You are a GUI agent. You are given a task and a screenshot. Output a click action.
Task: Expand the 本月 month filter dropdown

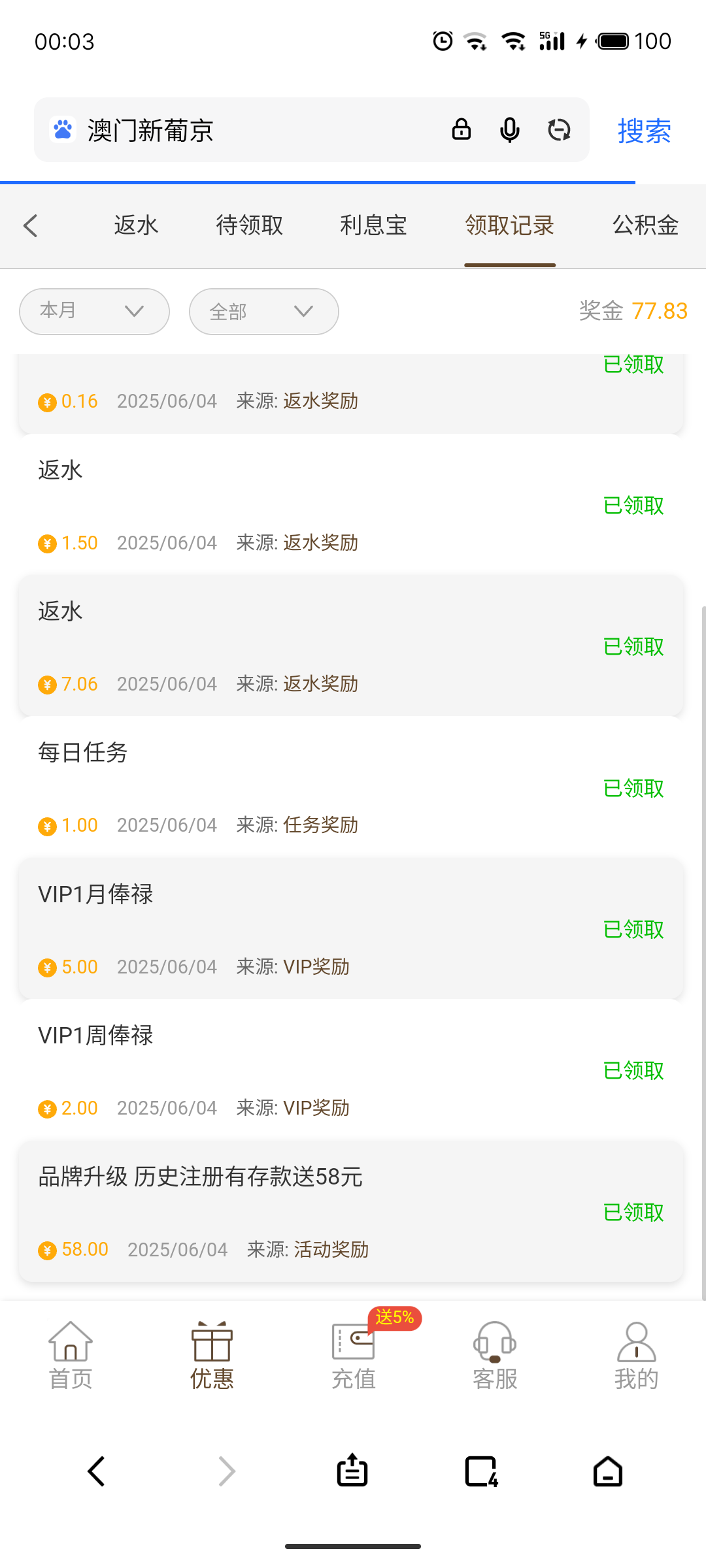pos(93,312)
